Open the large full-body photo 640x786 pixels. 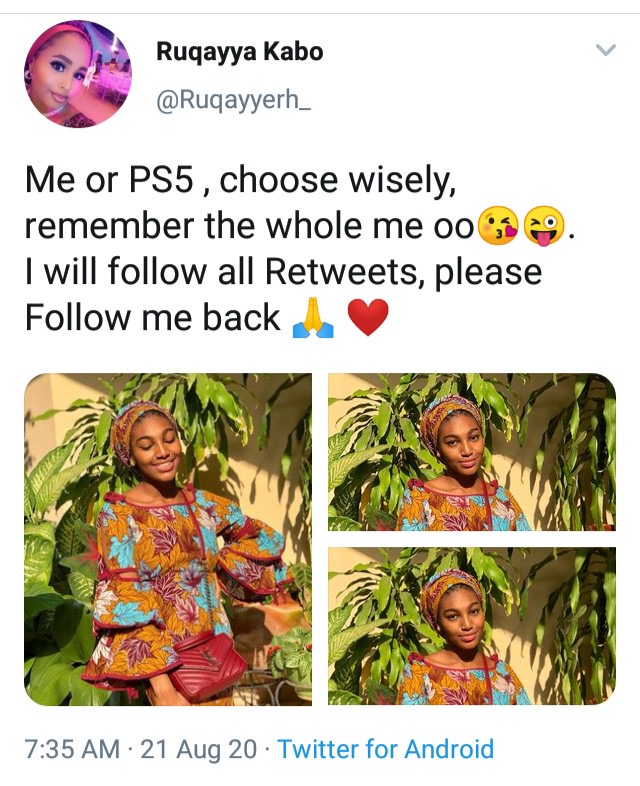pyautogui.click(x=167, y=539)
